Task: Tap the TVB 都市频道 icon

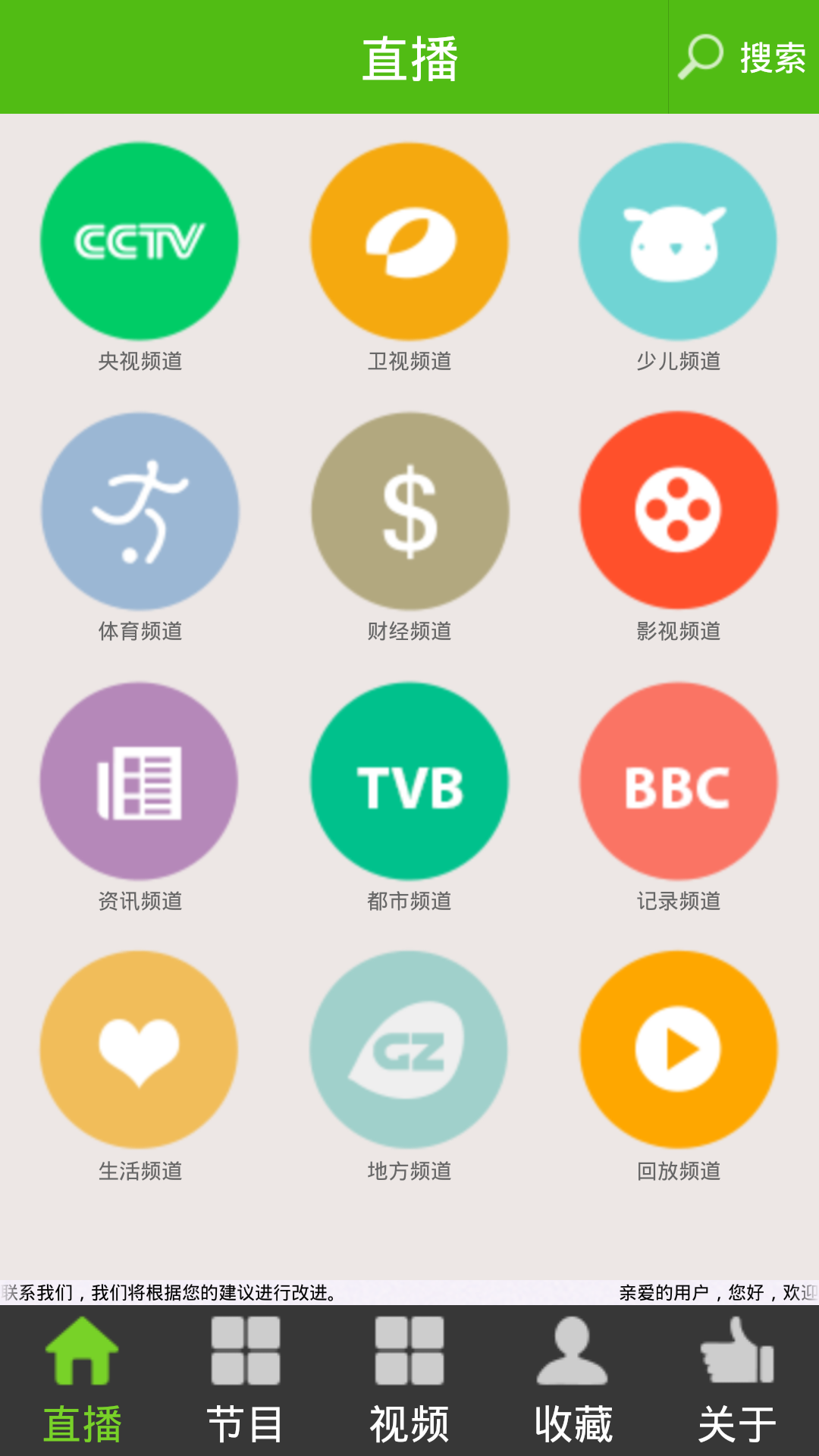Action: pyautogui.click(x=409, y=781)
